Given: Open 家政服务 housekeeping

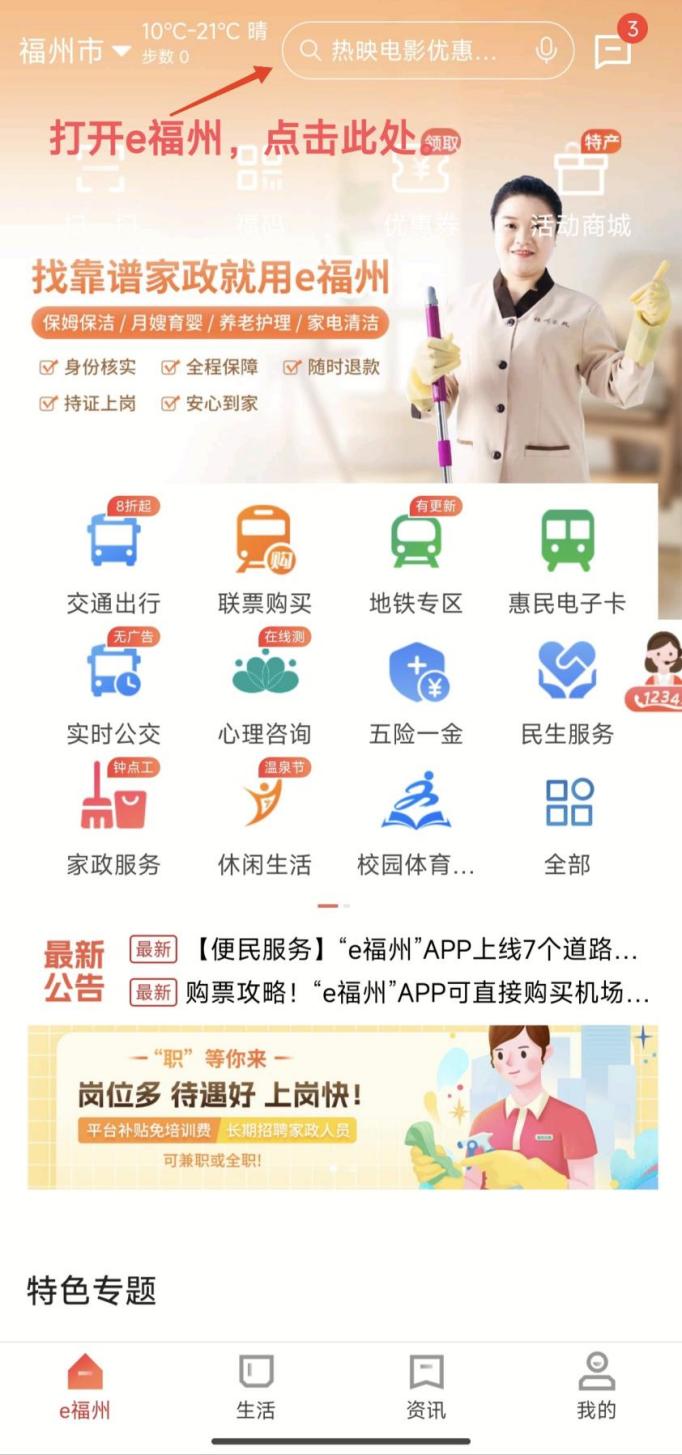Looking at the screenshot, I should click(113, 820).
